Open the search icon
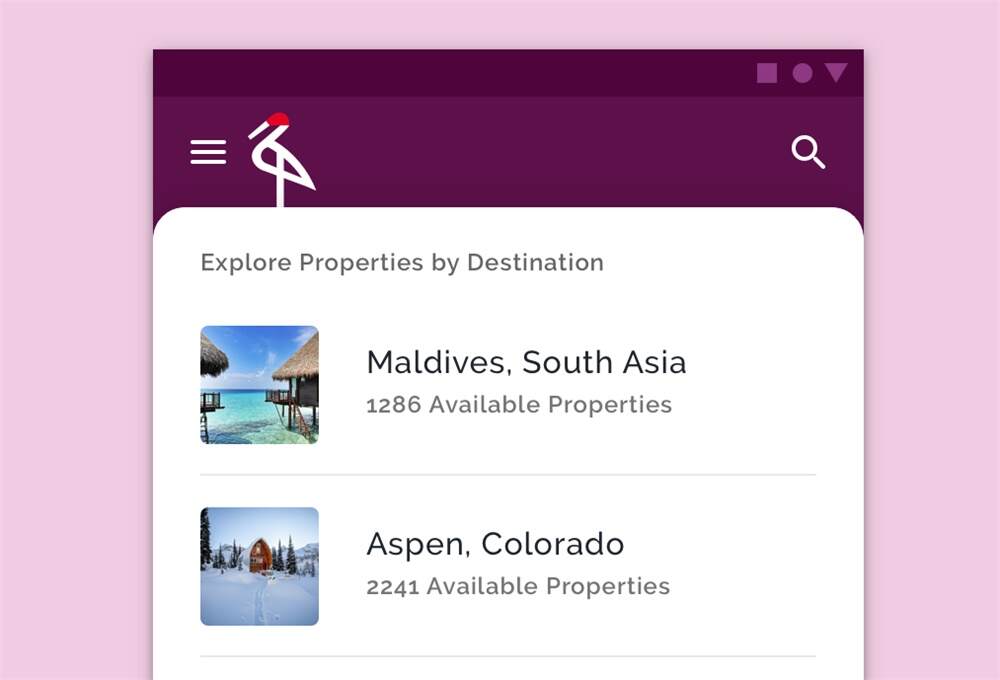 pyautogui.click(x=808, y=152)
